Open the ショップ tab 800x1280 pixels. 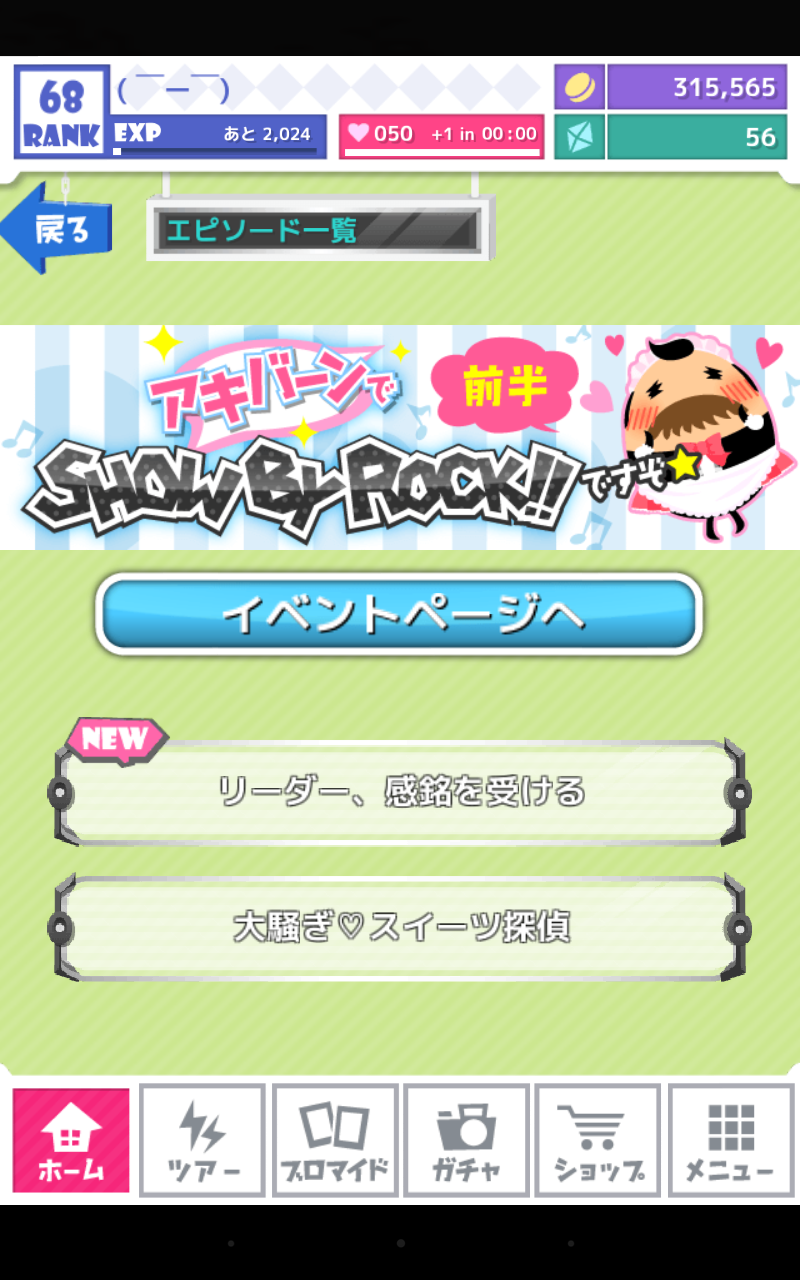tap(597, 1140)
